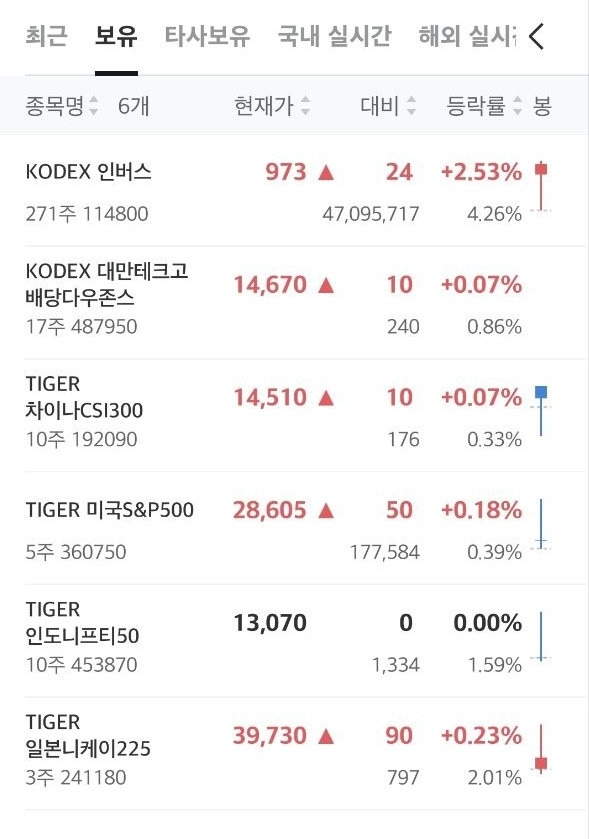The image size is (589, 839).
Task: Open KODEX 인버스 stock details
Action: [x=294, y=191]
